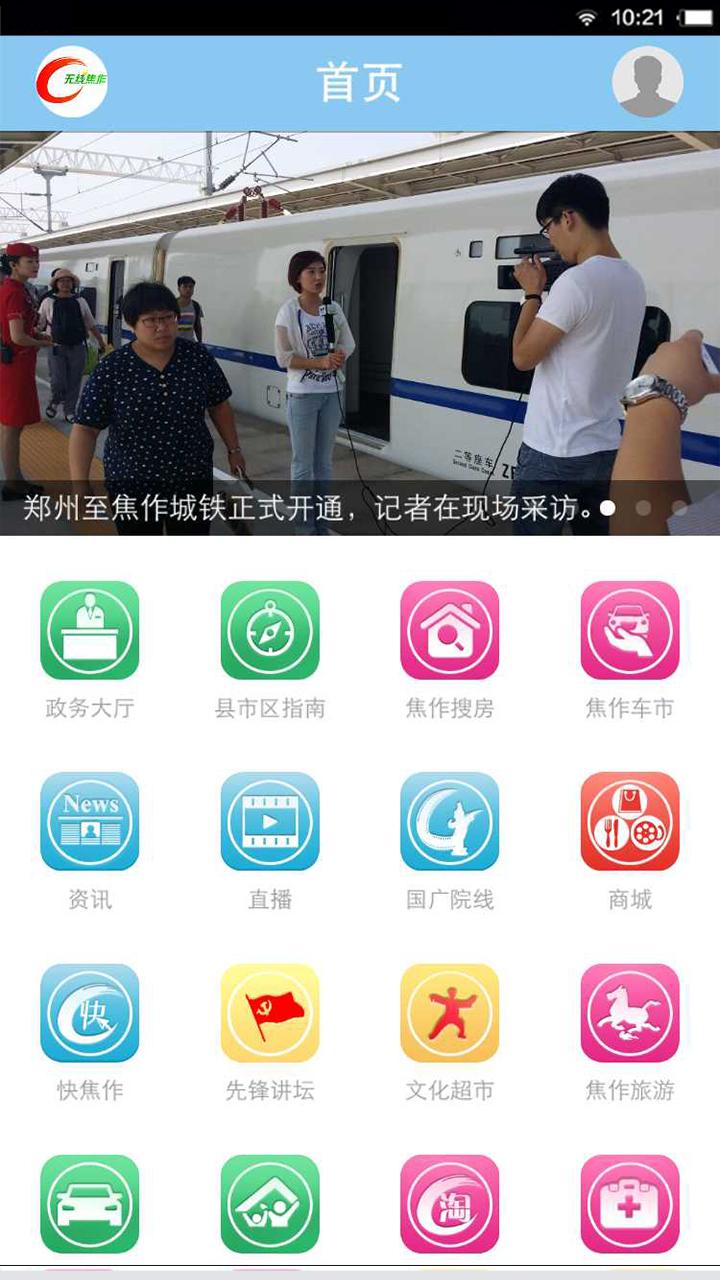This screenshot has height=1280, width=720.
Task: Tap the pink first-aid kit icon
Action: coord(630,1204)
